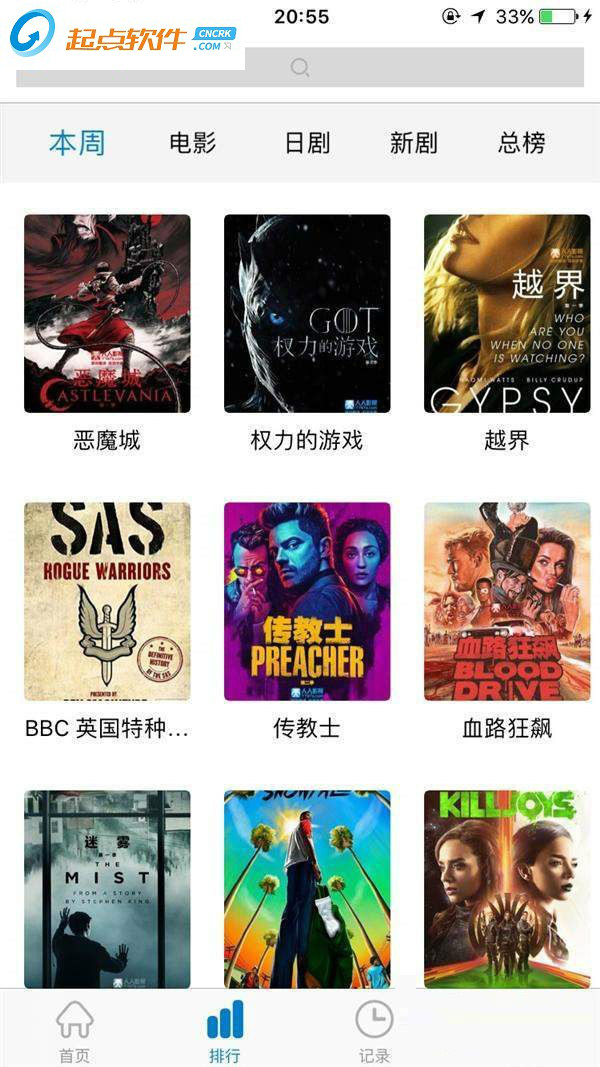View the 总榜 overall ranking tab
600x1067 pixels.
tap(522, 143)
